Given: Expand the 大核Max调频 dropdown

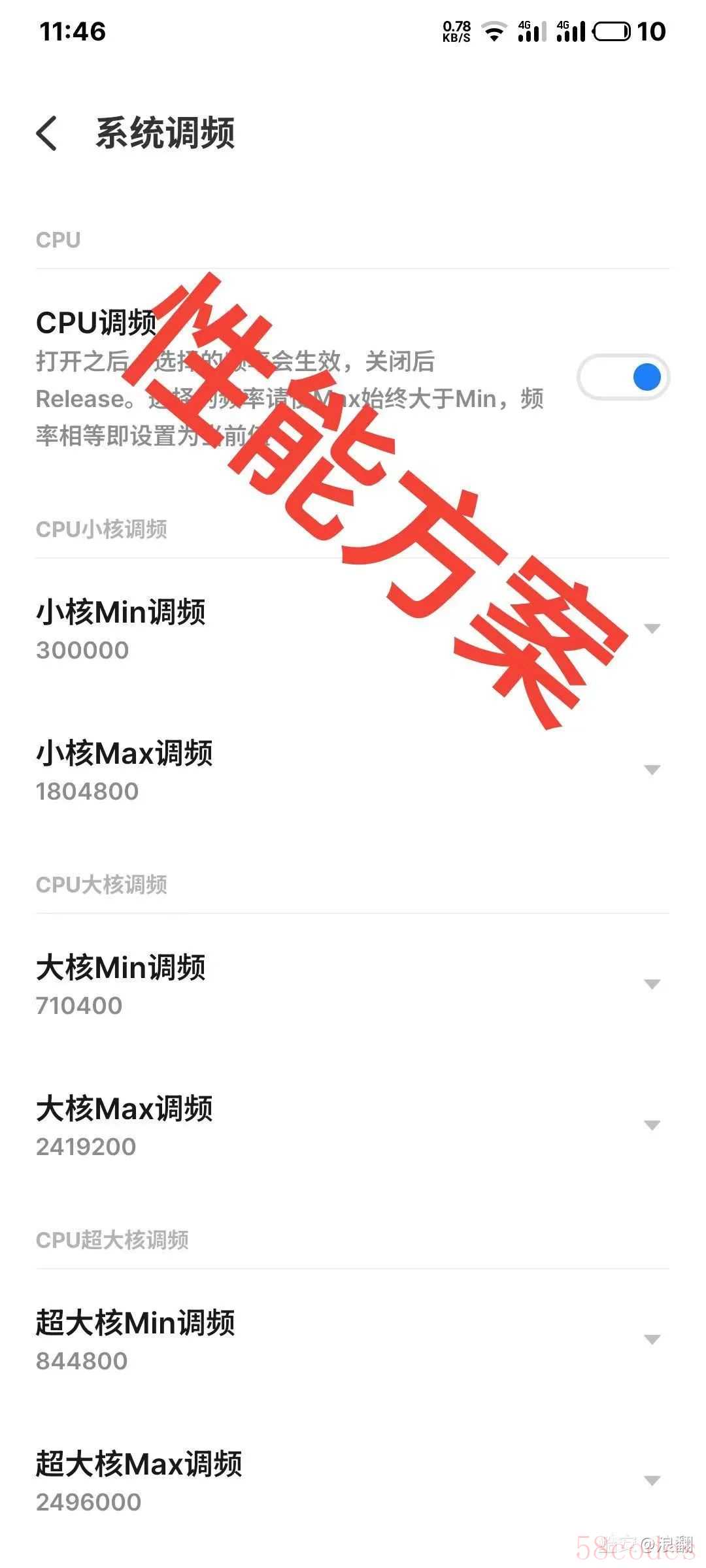Looking at the screenshot, I should (x=353, y=1126).
